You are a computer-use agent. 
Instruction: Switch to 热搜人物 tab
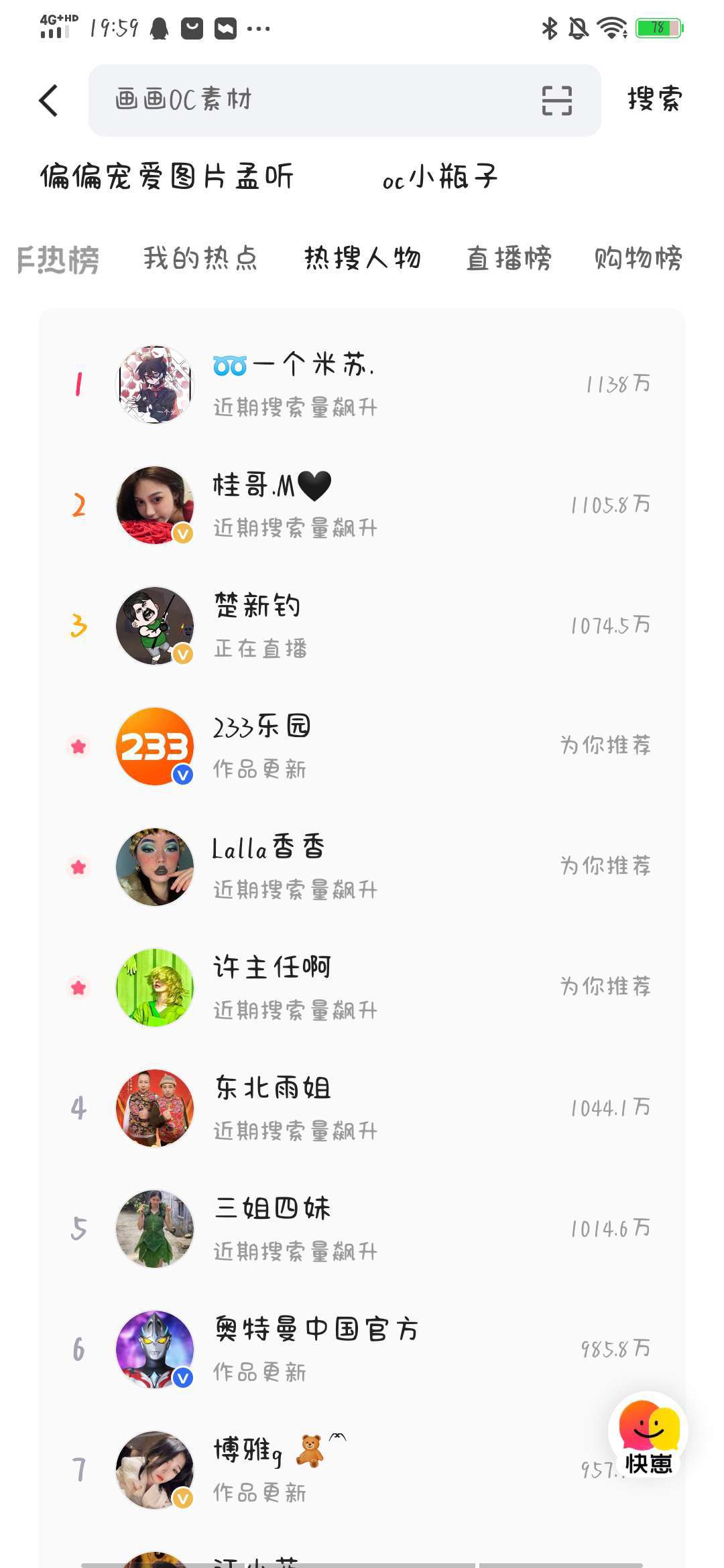(x=363, y=259)
